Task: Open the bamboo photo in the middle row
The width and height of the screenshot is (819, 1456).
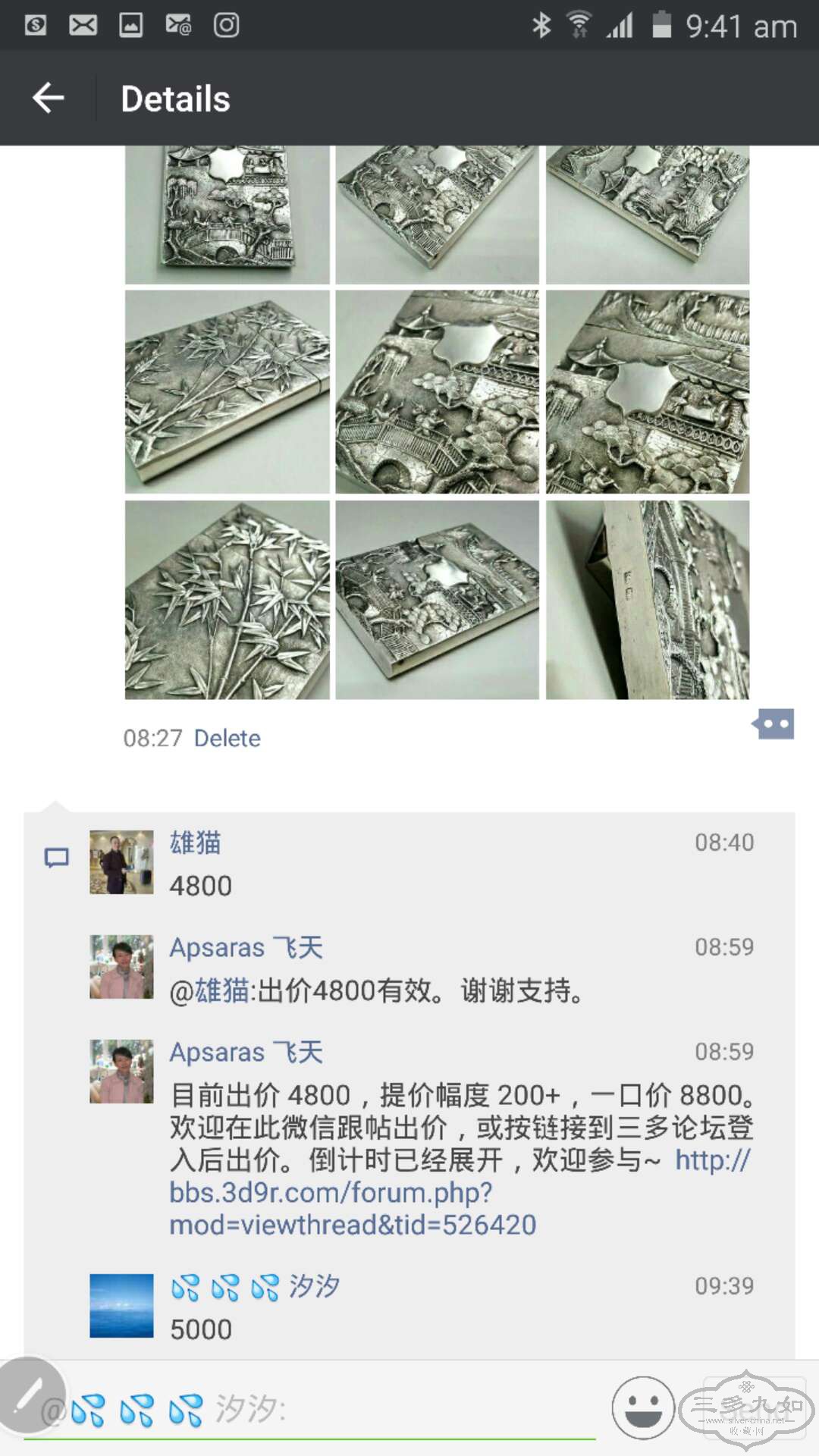Action: 227,392
